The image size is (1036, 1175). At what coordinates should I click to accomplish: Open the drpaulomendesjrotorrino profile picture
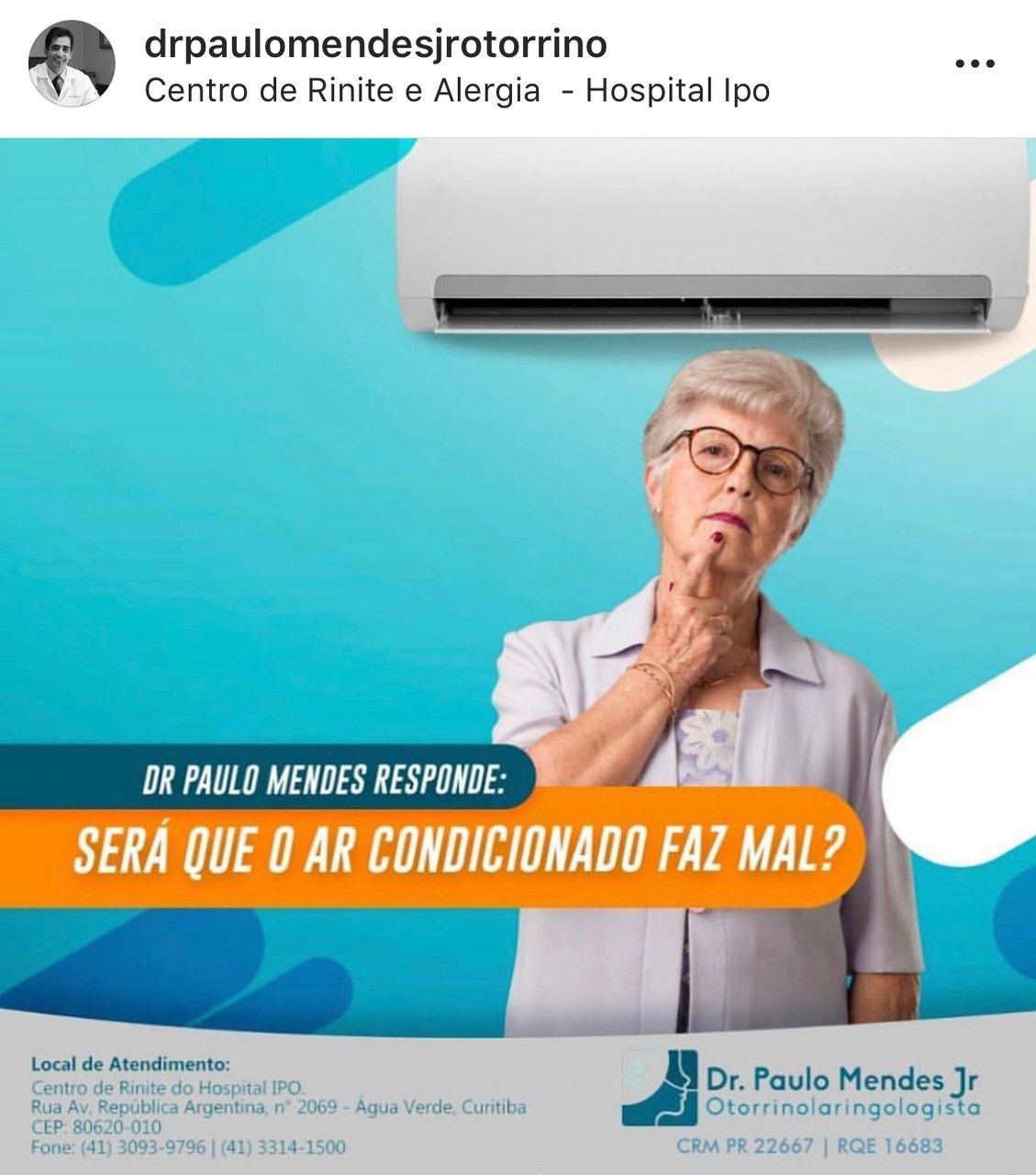coord(72,63)
